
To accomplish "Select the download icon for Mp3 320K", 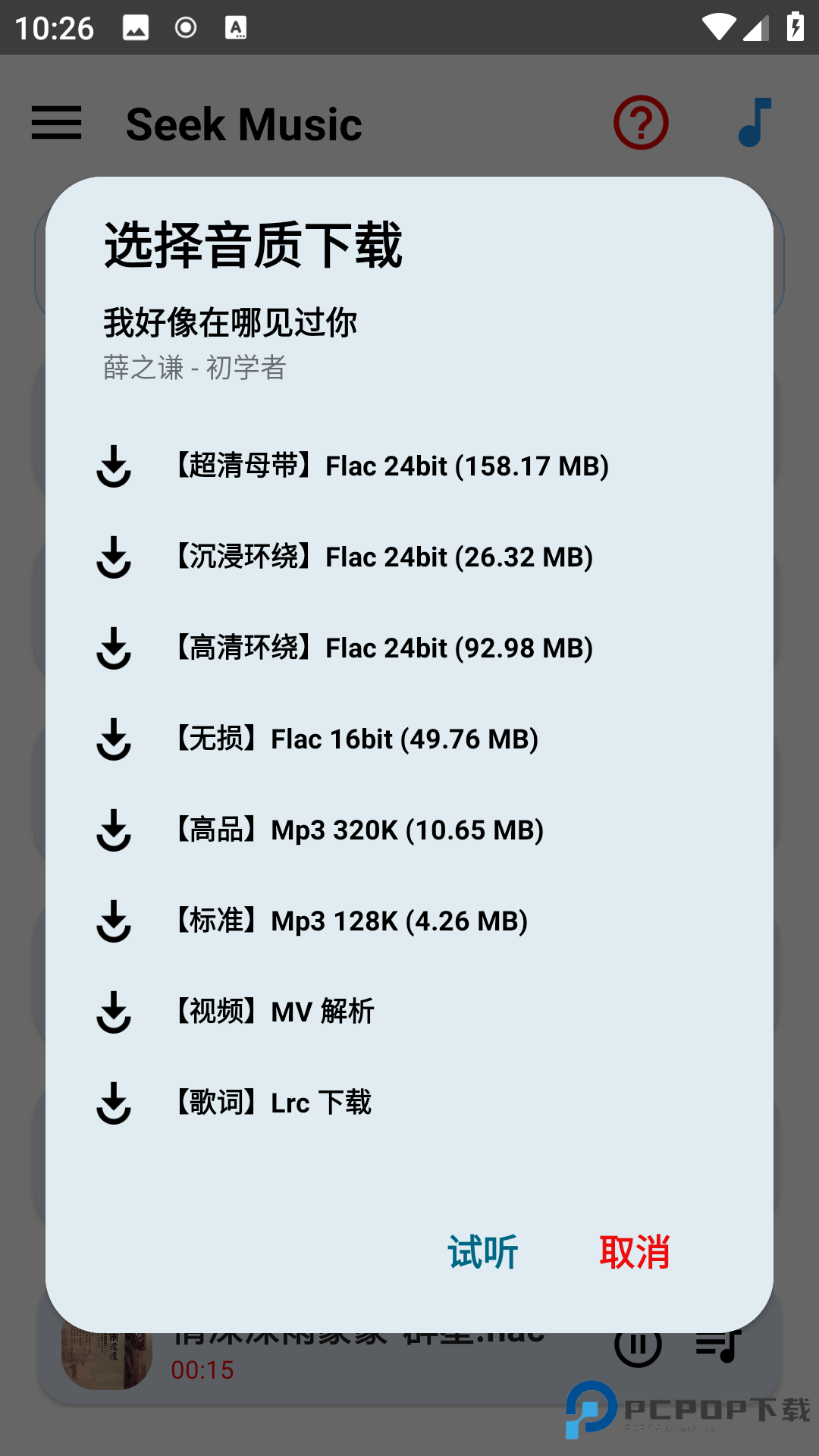I will [x=115, y=831].
